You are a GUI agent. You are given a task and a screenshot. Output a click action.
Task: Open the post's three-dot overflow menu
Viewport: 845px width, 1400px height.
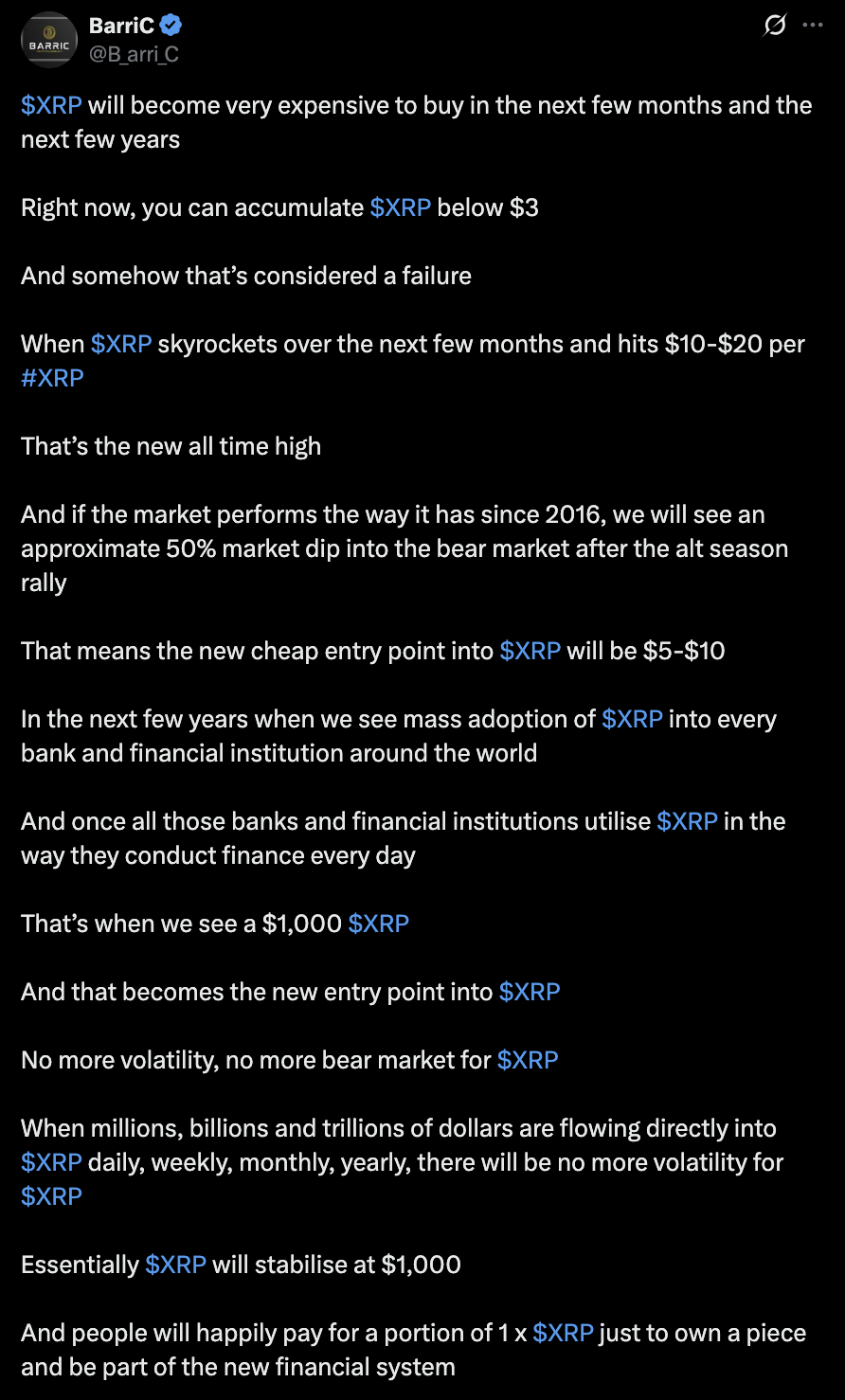[813, 26]
